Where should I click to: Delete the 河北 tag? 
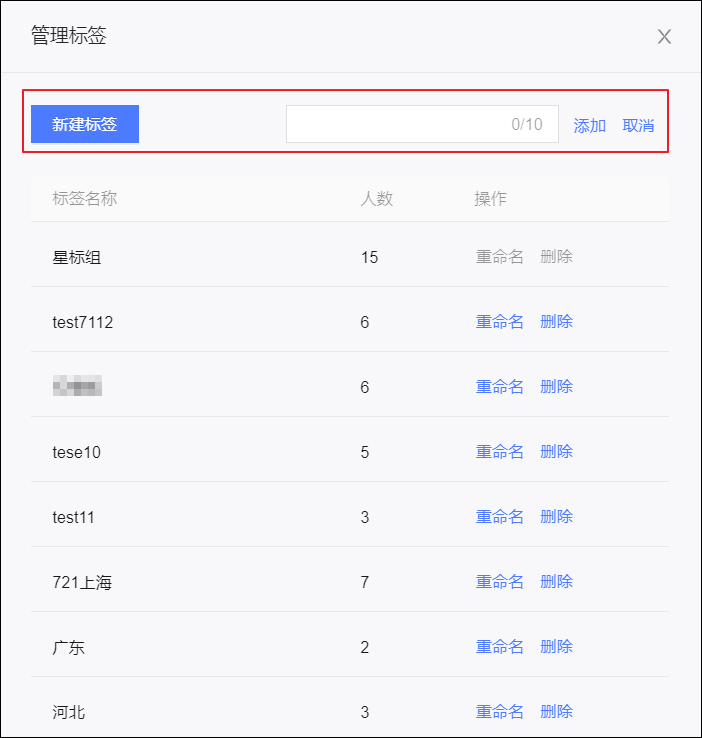point(556,712)
